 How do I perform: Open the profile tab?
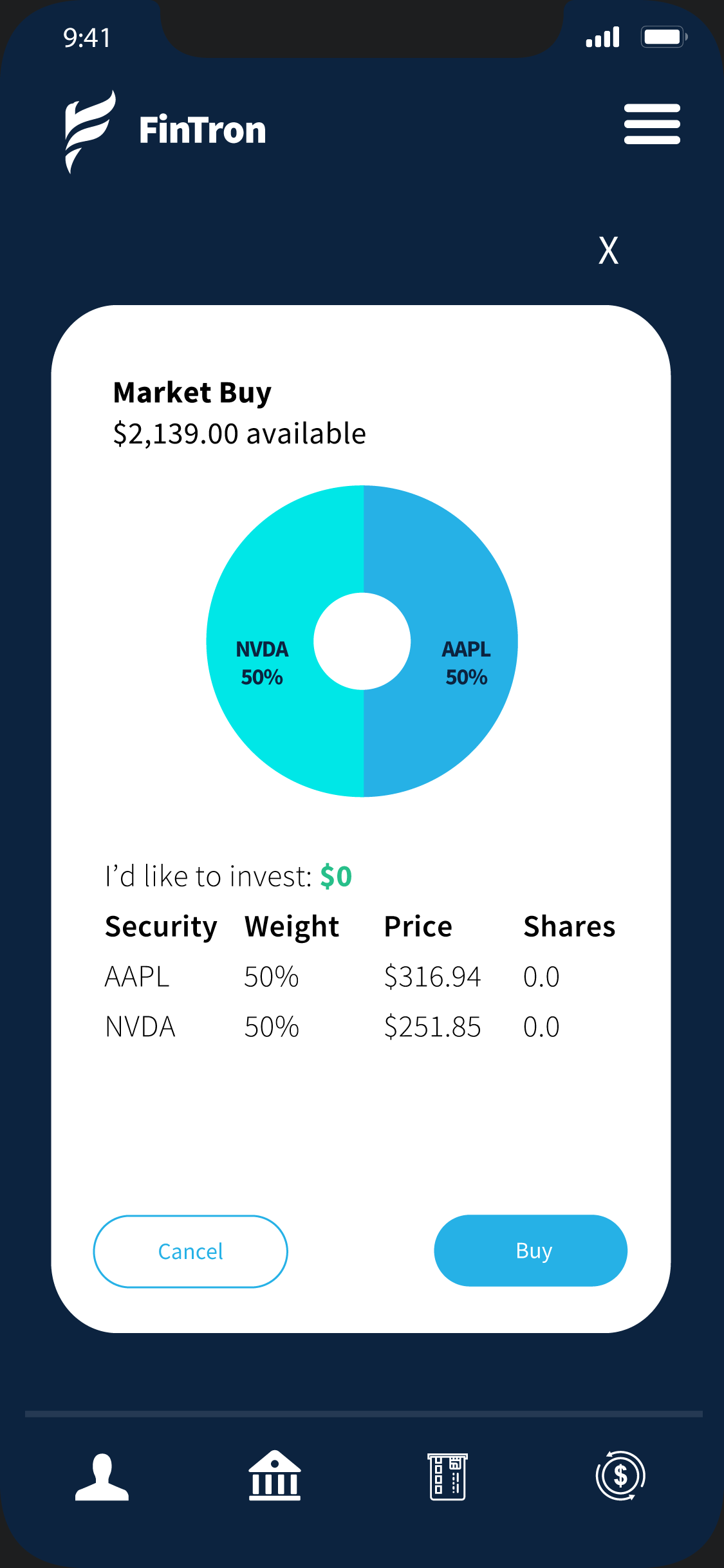click(x=102, y=1477)
